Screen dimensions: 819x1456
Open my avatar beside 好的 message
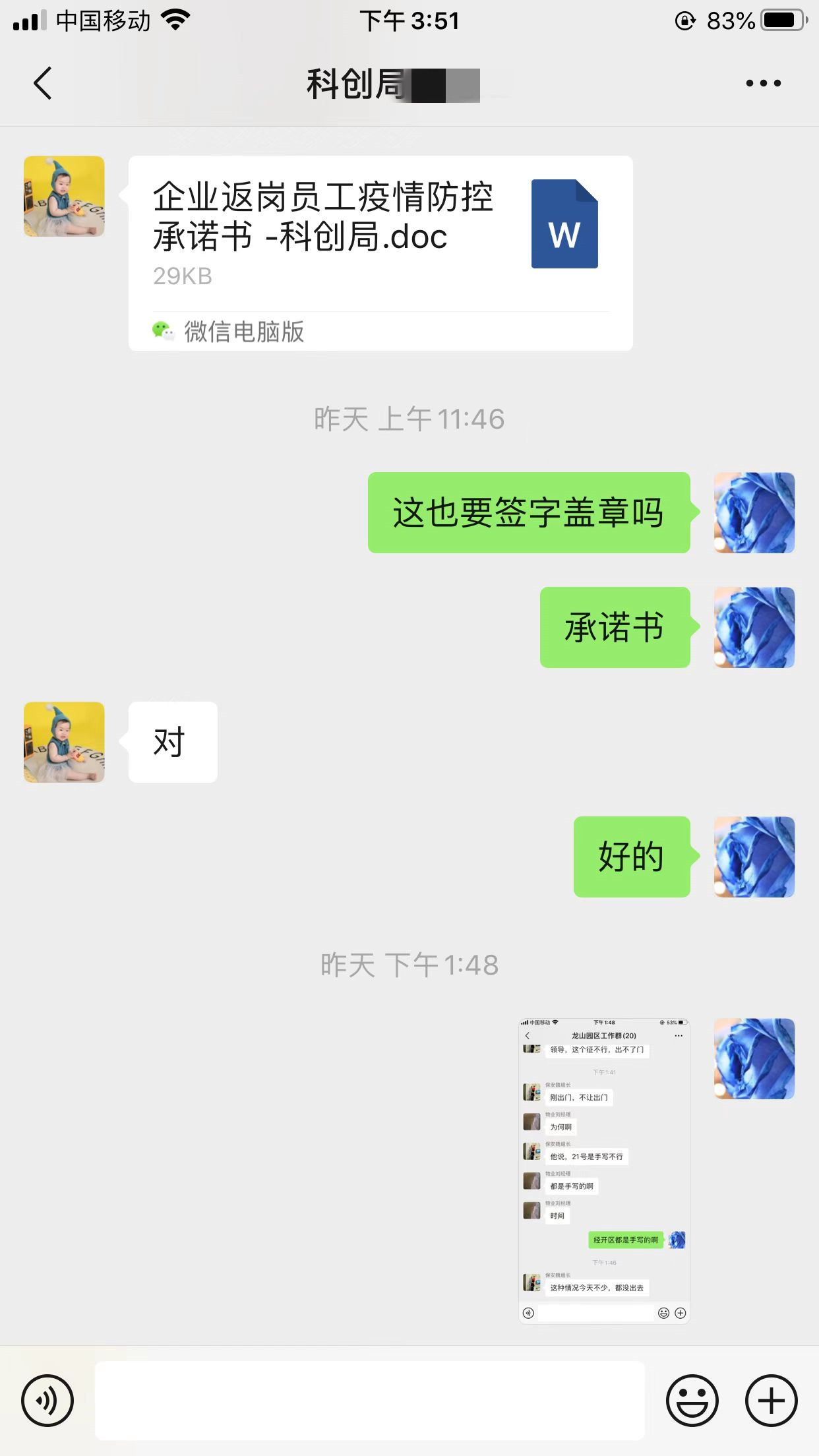tap(754, 857)
